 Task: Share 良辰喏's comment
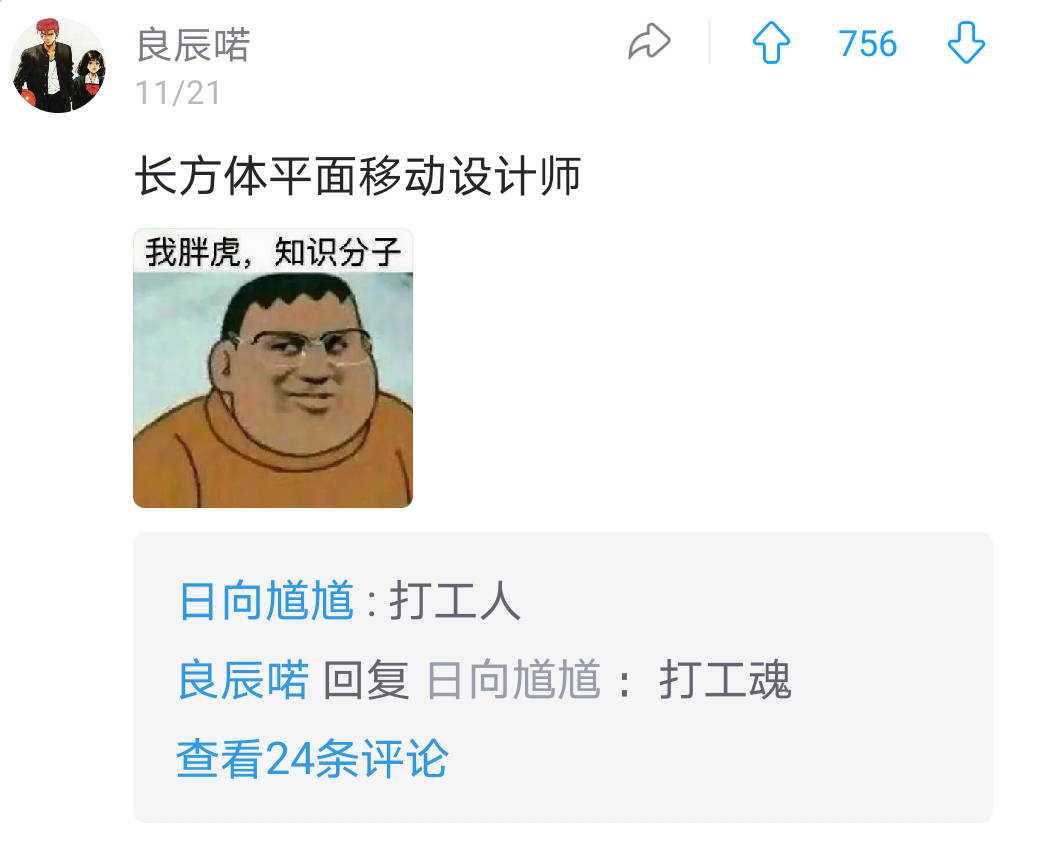pos(649,43)
